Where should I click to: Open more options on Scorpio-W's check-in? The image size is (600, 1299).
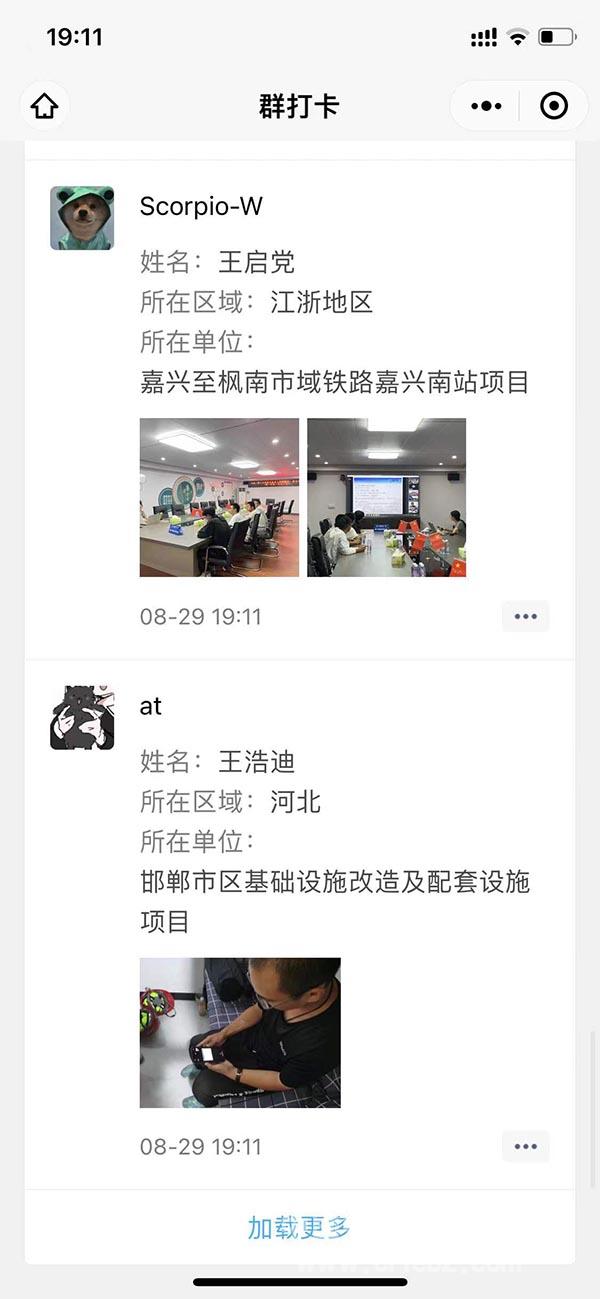click(525, 616)
